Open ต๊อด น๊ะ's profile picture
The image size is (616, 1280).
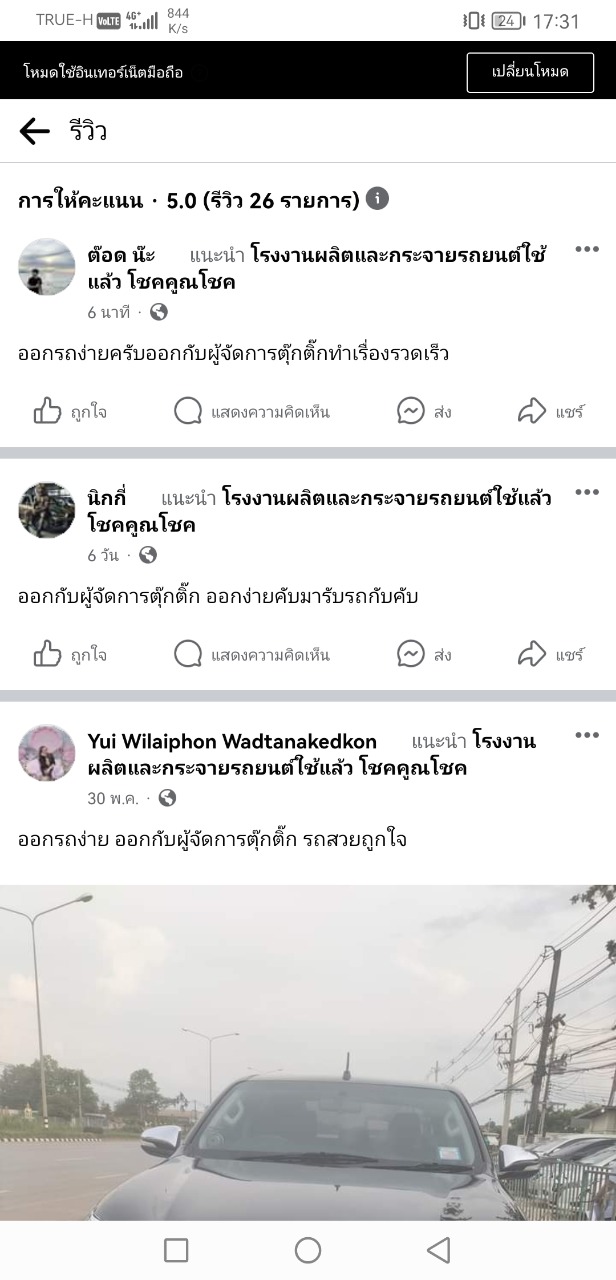tap(47, 267)
